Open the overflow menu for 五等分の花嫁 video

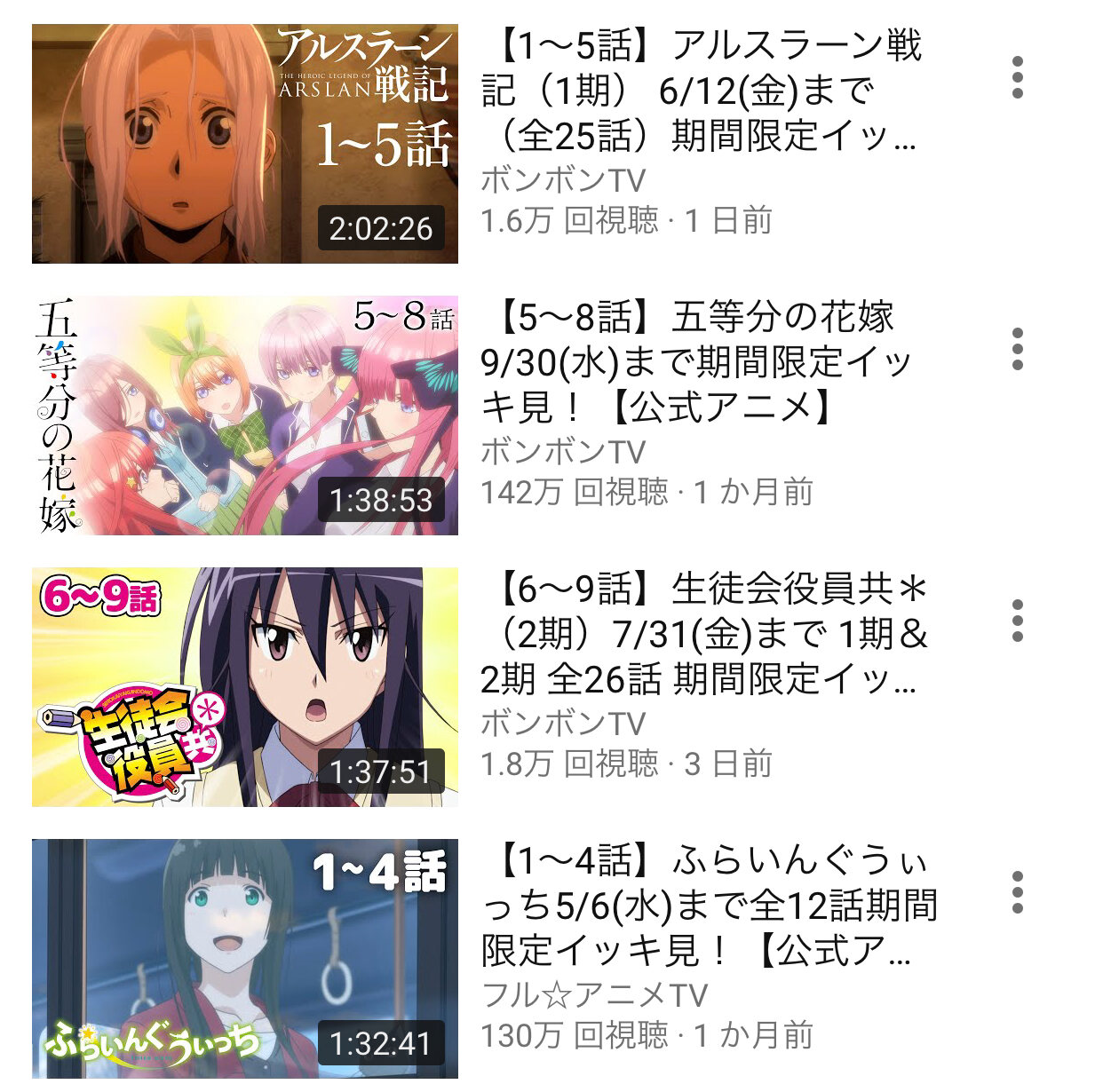[1018, 350]
